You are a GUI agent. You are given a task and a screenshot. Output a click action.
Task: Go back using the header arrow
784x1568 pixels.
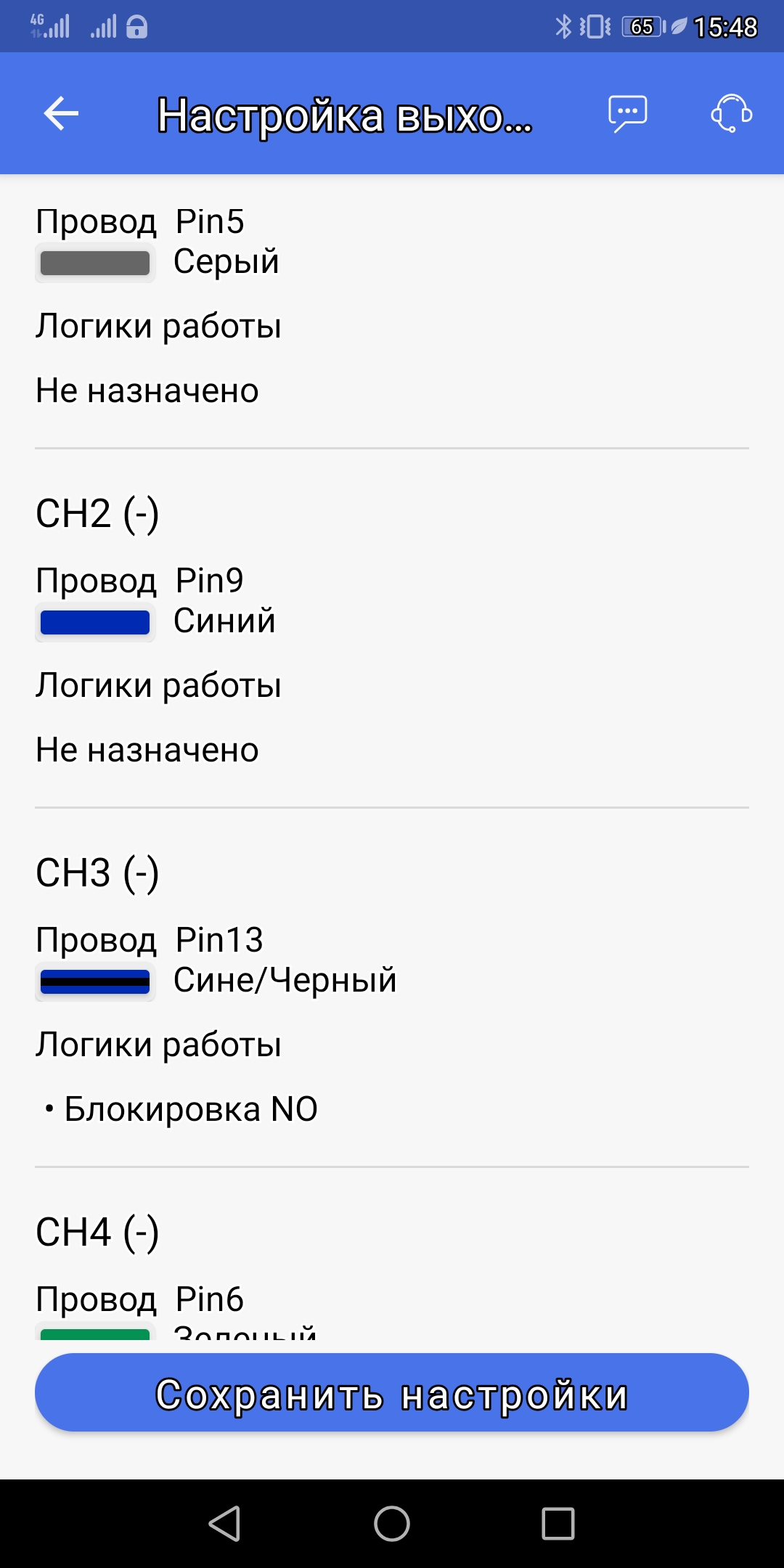[x=61, y=114]
